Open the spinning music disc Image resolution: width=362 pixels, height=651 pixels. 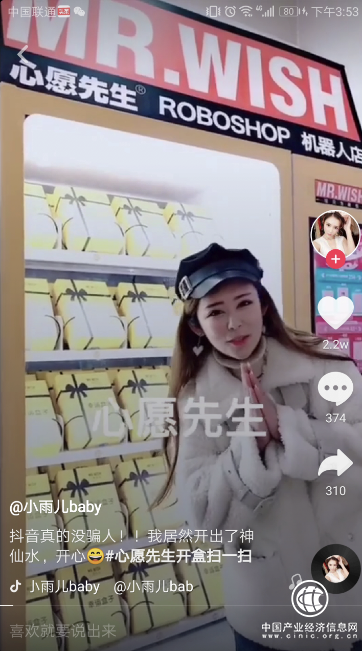(336, 568)
